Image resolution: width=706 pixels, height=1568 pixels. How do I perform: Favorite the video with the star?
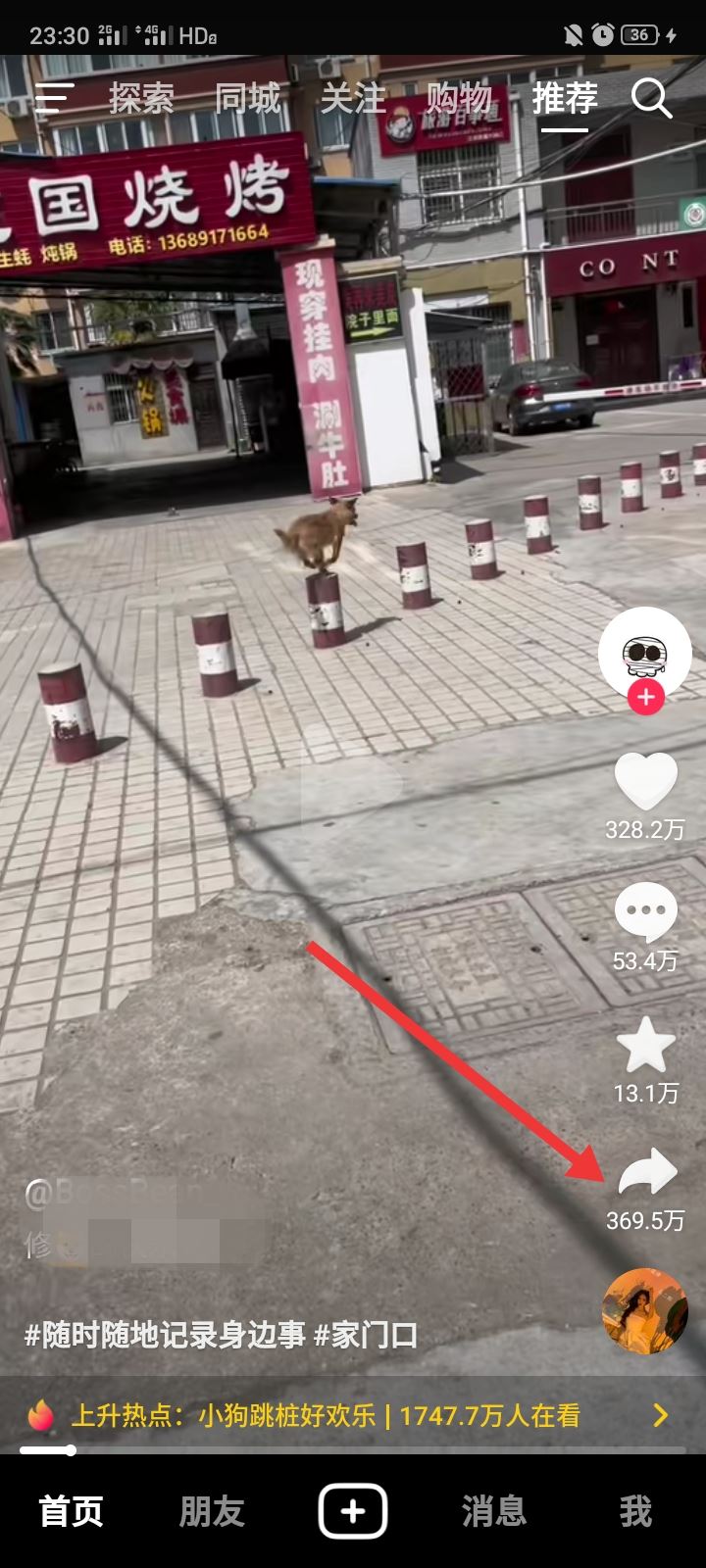(x=645, y=1045)
